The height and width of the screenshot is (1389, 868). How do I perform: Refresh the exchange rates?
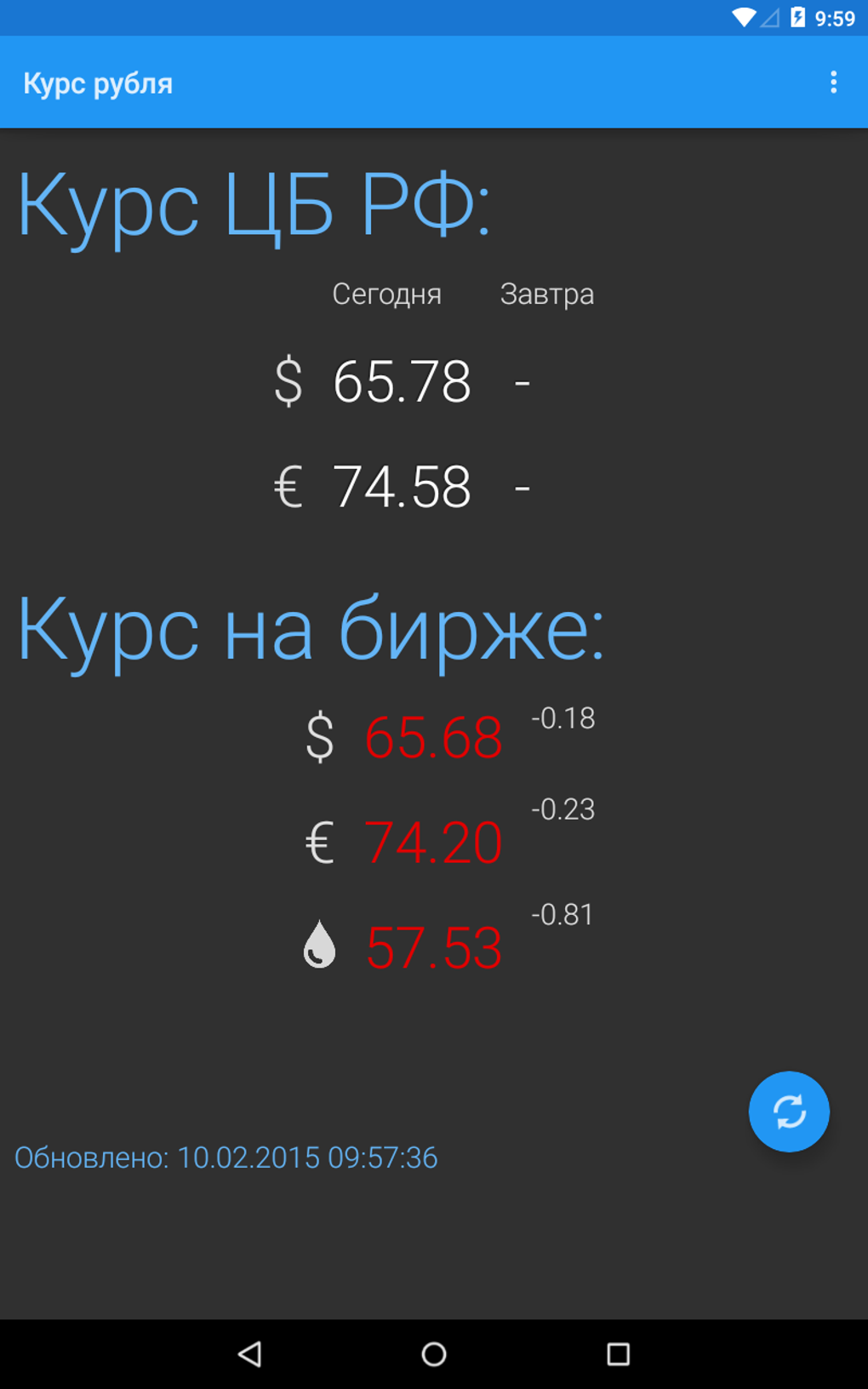[x=789, y=1111]
